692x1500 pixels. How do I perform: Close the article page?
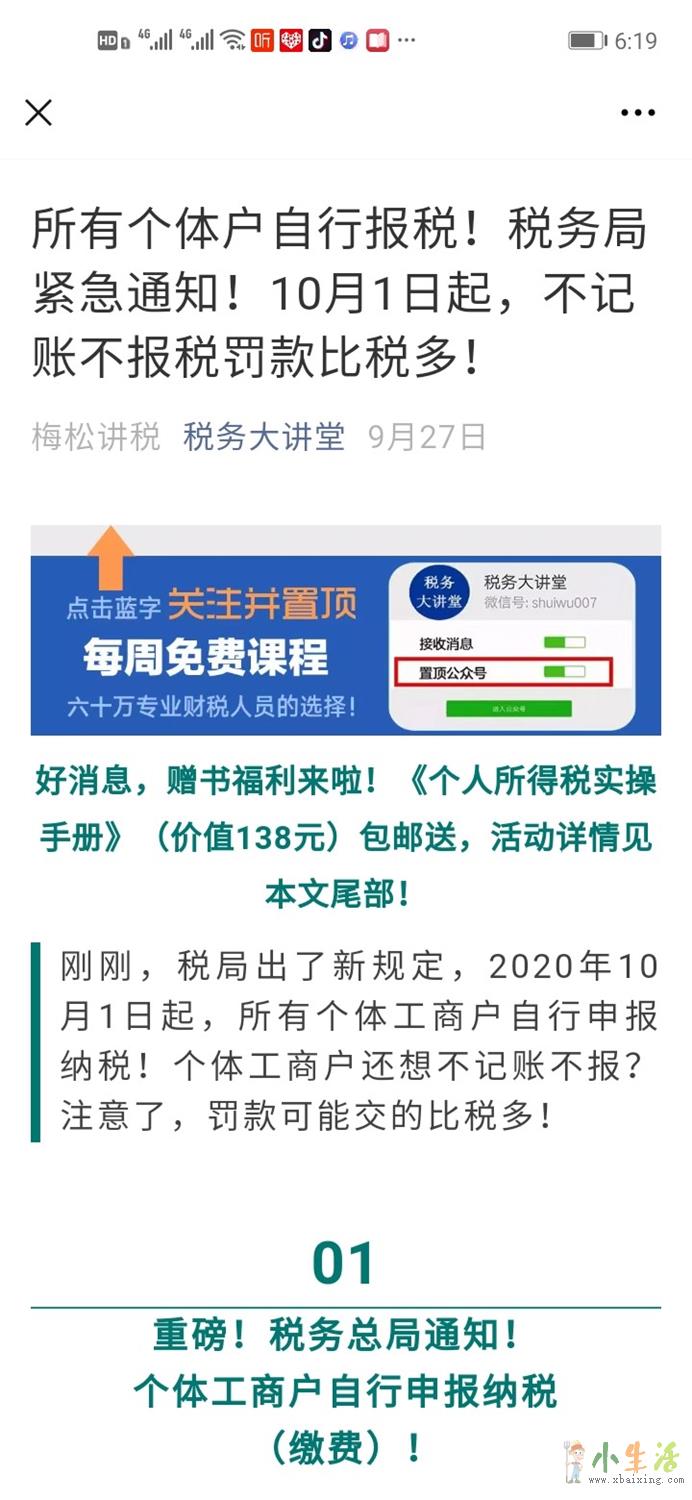pos(38,113)
